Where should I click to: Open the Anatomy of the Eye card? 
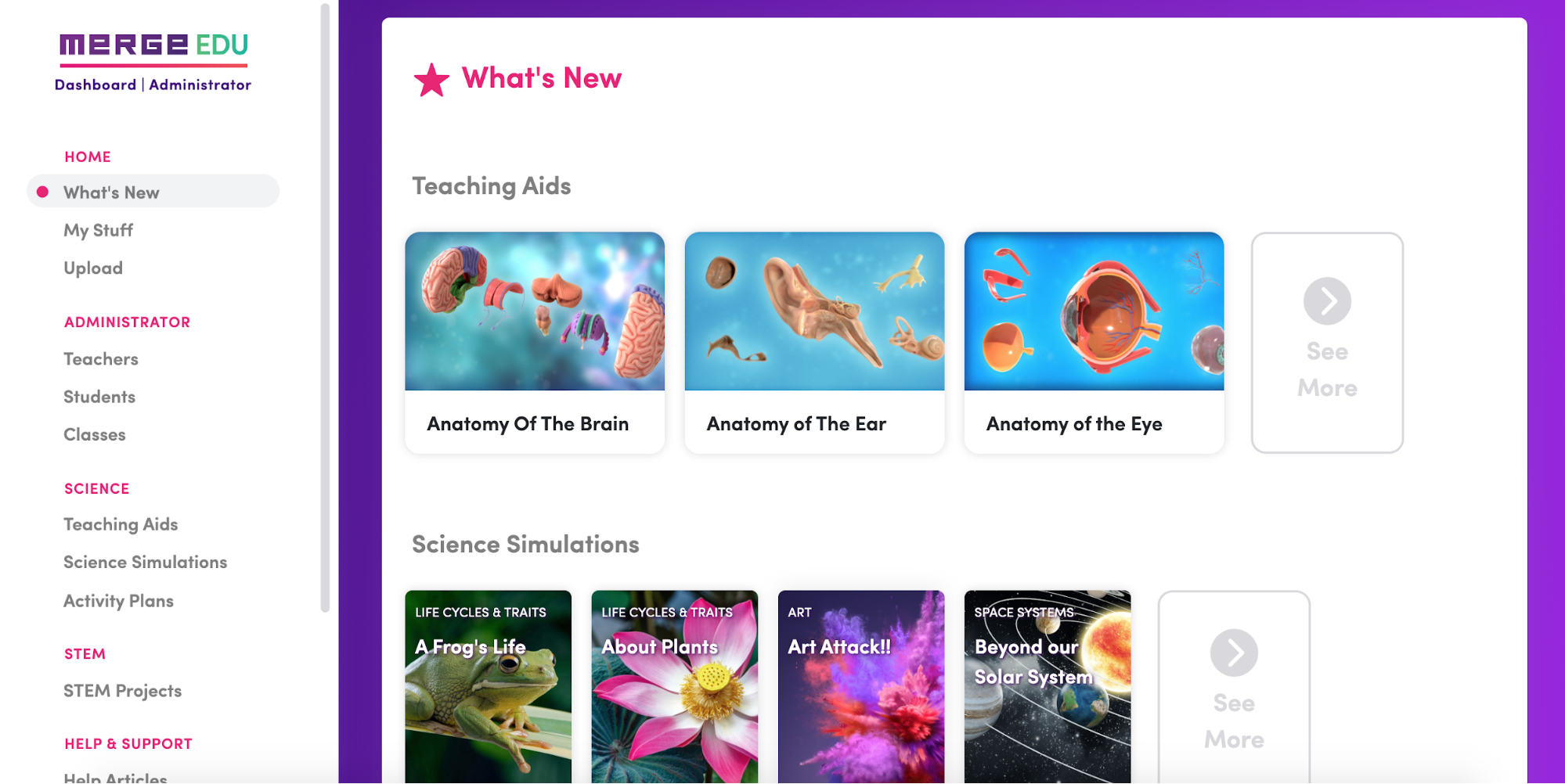pos(1094,342)
